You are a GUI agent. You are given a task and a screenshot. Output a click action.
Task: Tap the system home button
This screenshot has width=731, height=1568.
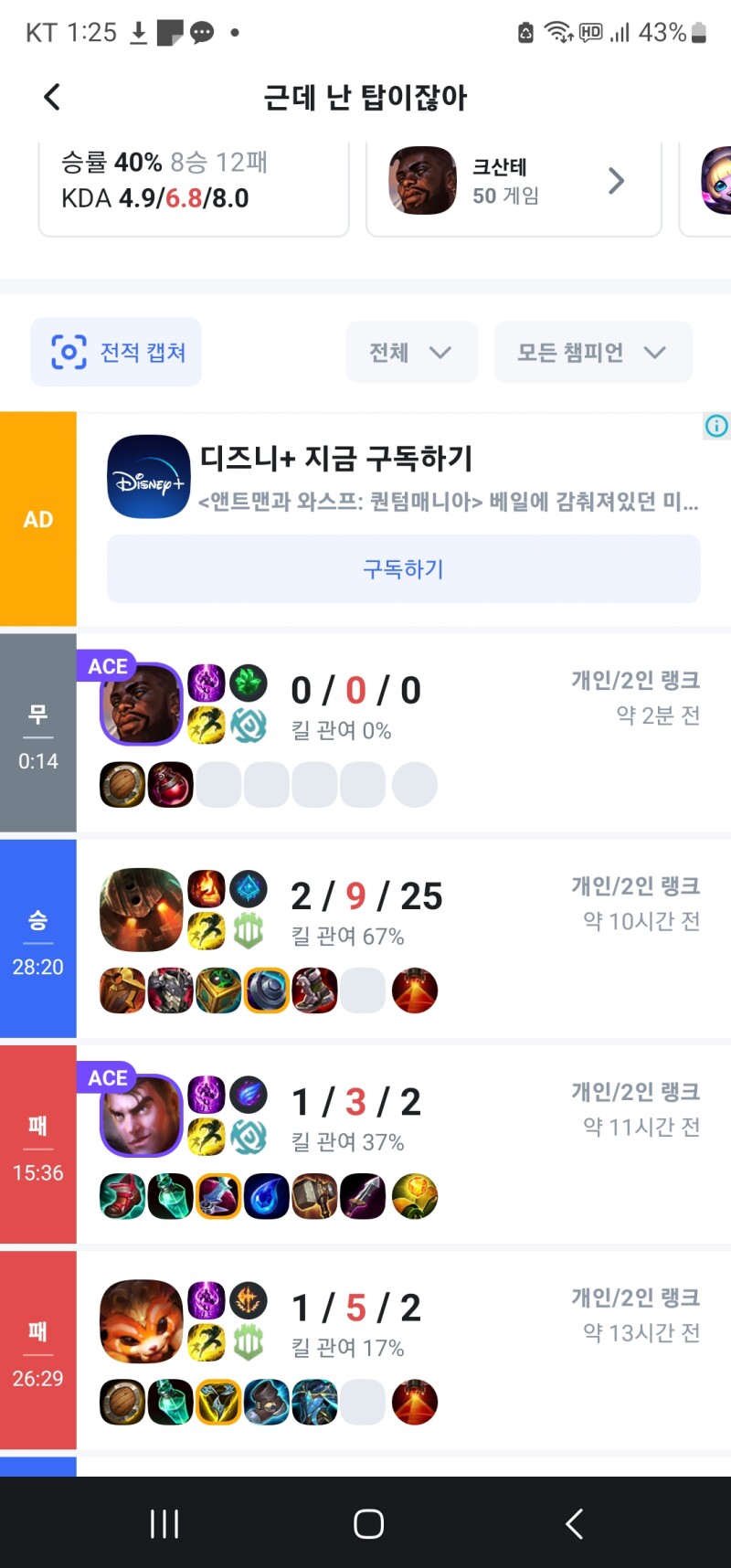tap(368, 1523)
